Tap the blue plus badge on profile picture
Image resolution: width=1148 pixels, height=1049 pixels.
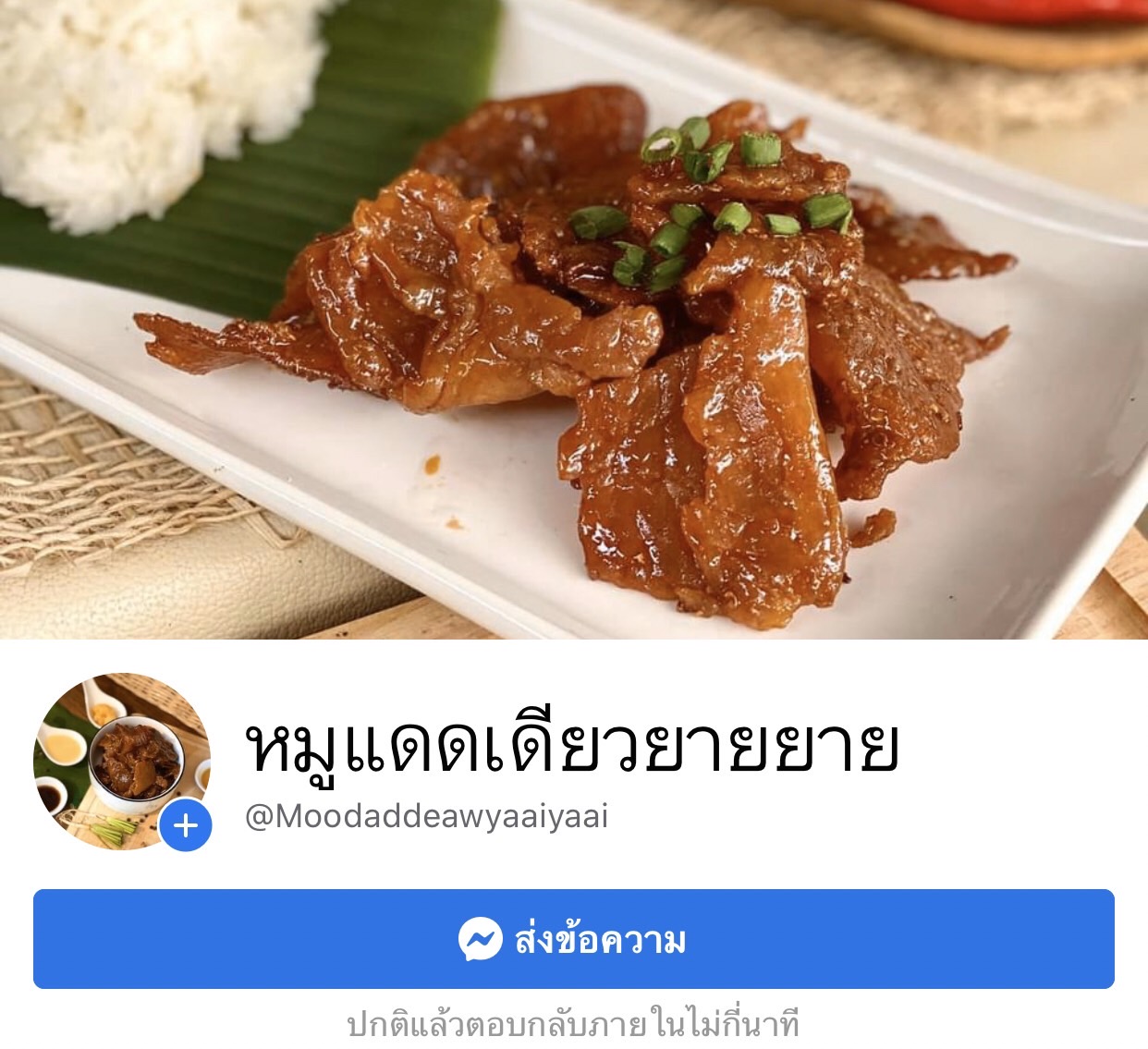[x=186, y=825]
